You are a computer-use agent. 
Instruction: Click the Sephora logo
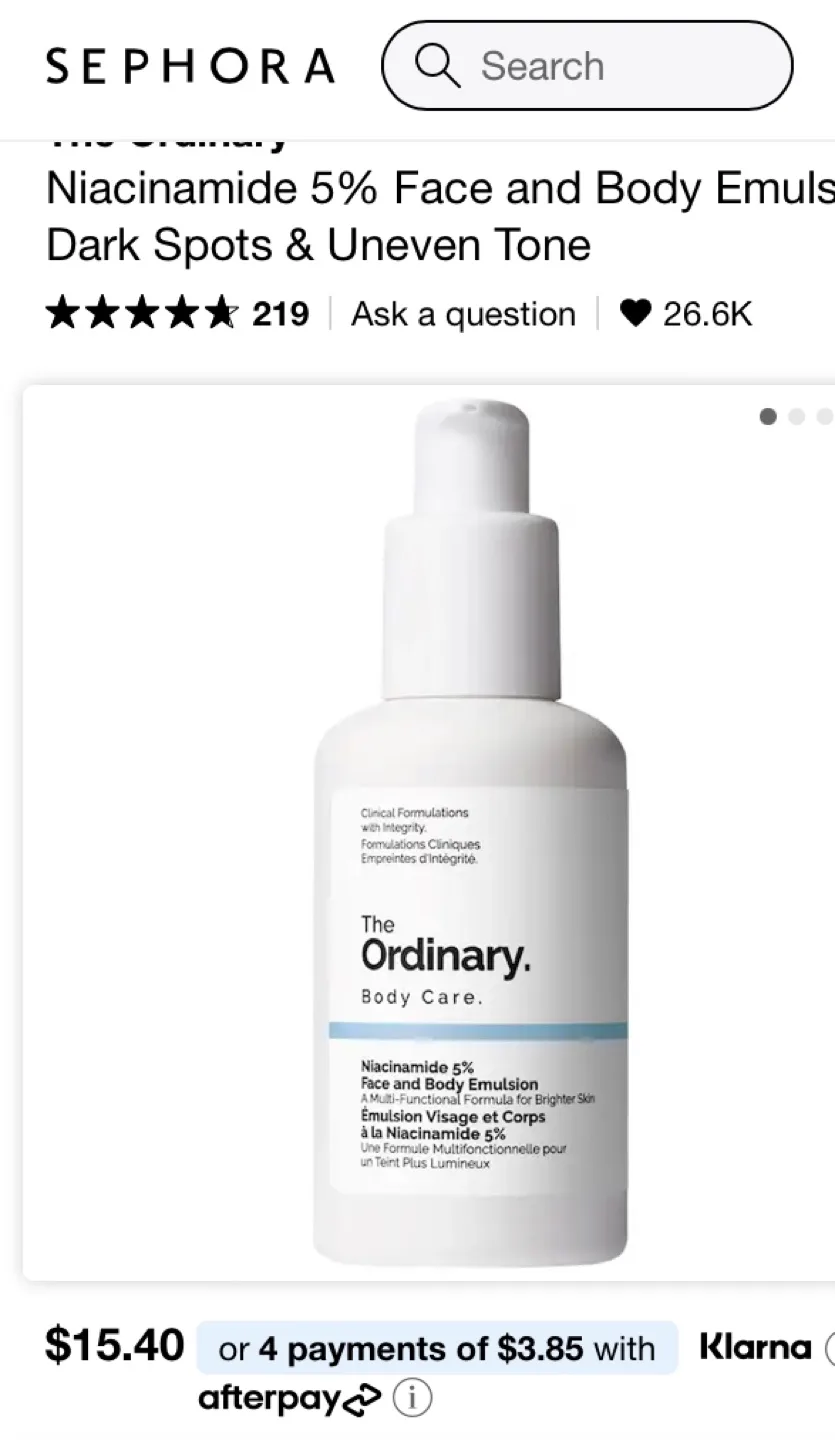tap(190, 66)
